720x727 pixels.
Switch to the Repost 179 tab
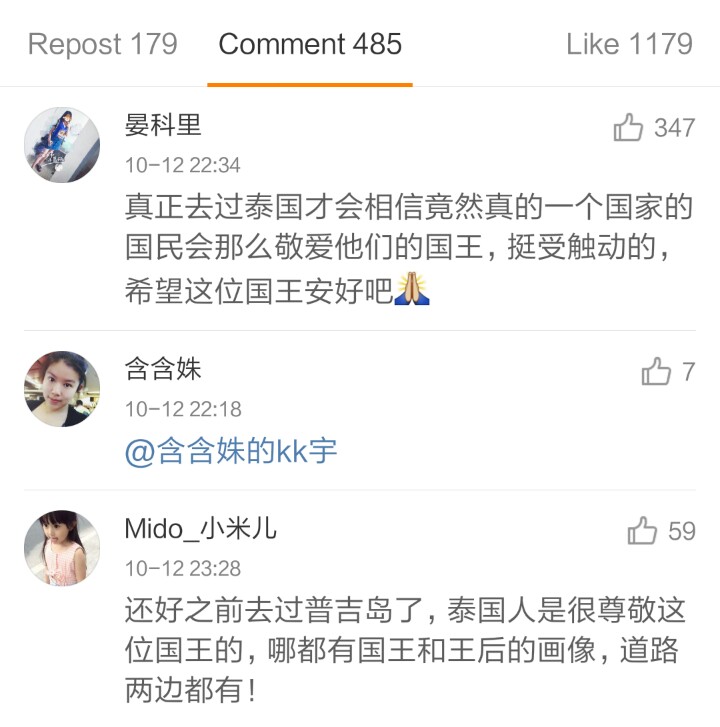pyautogui.click(x=103, y=44)
